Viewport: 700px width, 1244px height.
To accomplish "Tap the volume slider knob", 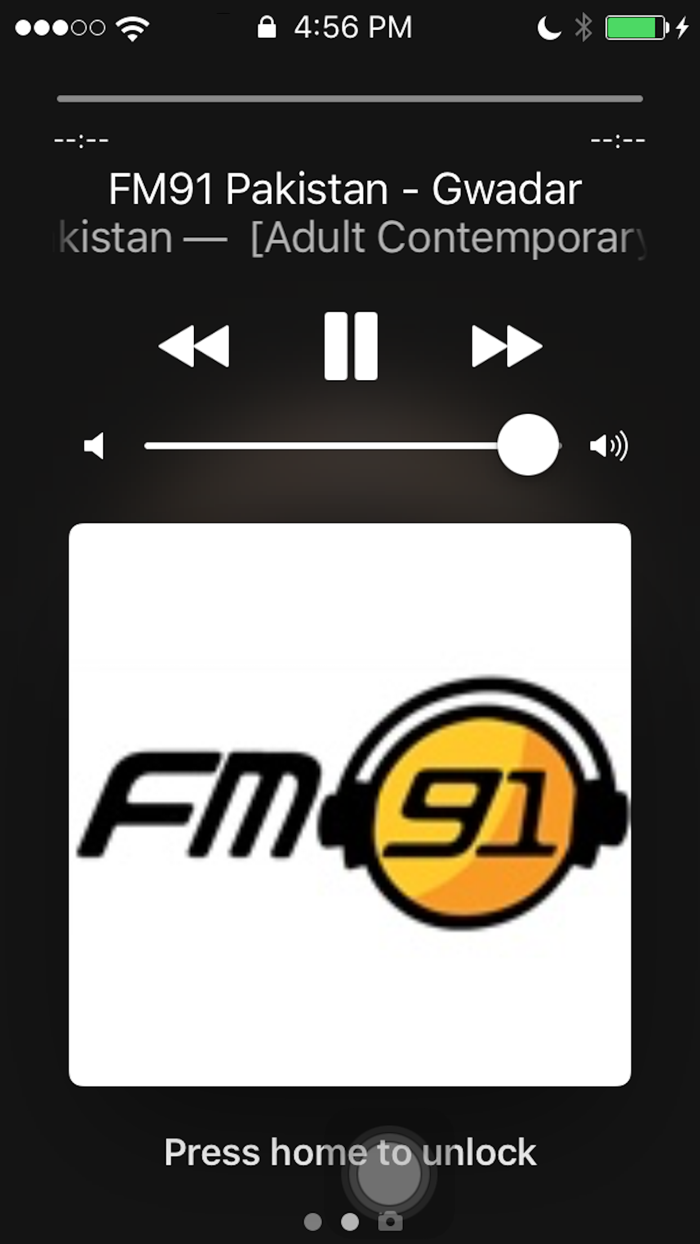I will click(527, 445).
